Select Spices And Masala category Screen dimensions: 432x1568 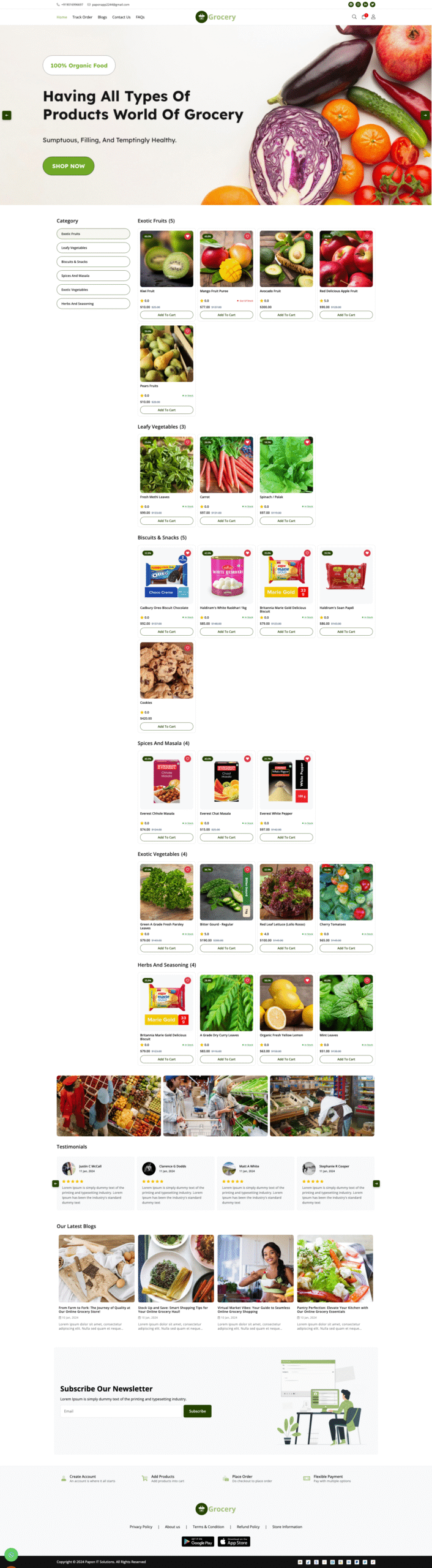click(93, 276)
